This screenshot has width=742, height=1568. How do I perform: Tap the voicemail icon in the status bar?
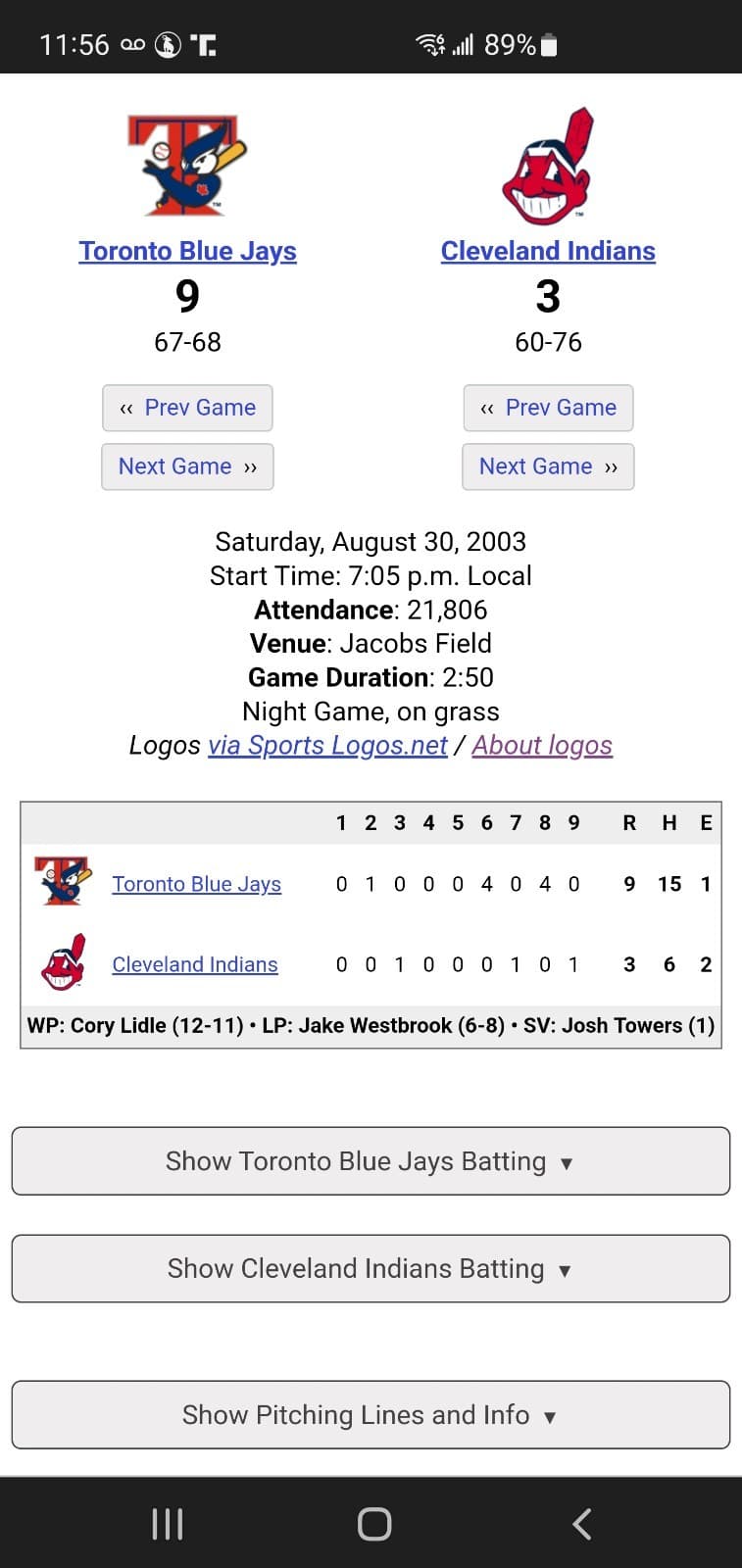[132, 44]
